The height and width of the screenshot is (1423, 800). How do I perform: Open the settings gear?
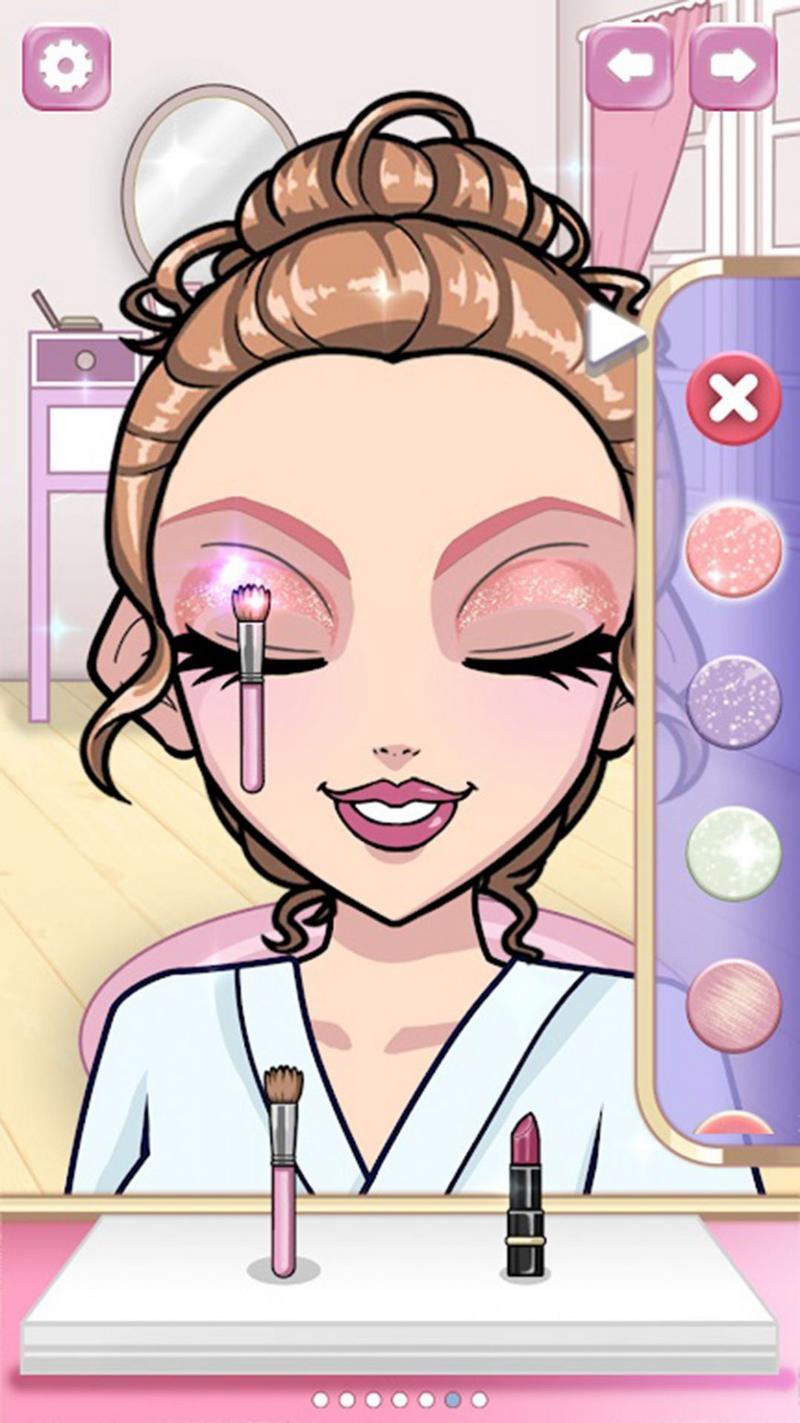(x=66, y=67)
